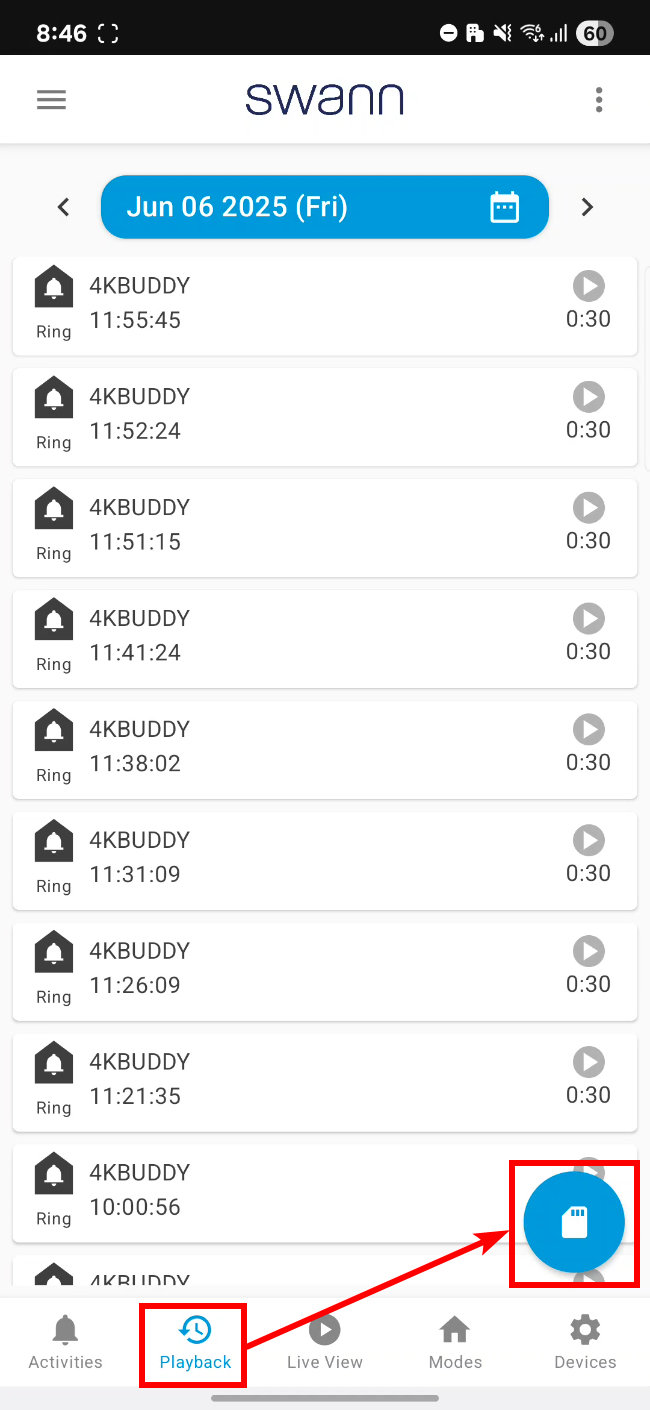
Task: Open the hamburger drawer menu
Action: tap(51, 100)
